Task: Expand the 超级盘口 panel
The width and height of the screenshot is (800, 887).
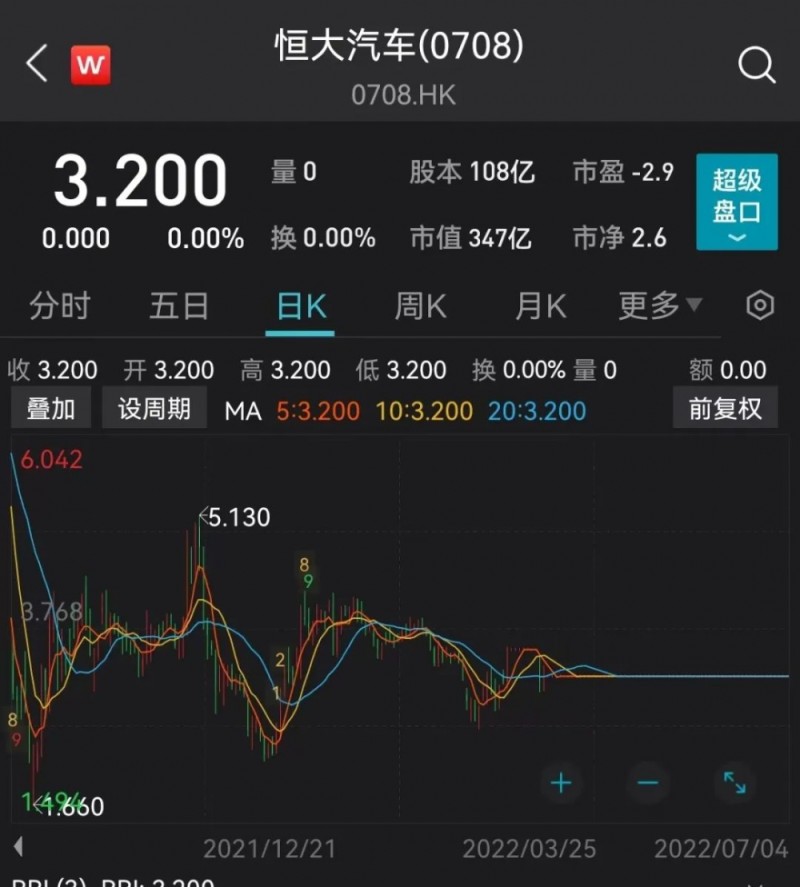Action: click(x=737, y=202)
